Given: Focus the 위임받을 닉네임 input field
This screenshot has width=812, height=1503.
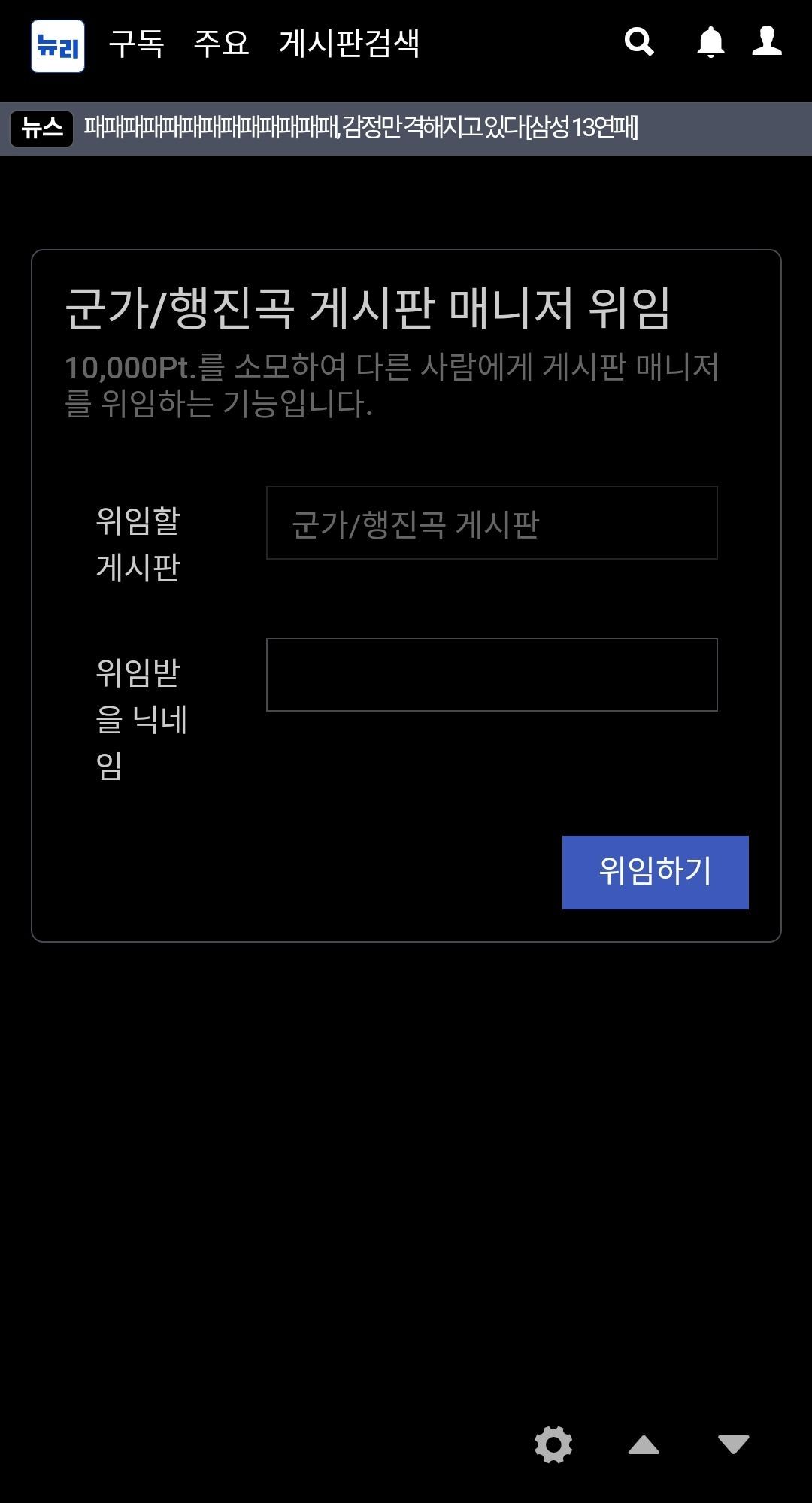Looking at the screenshot, I should coord(492,675).
